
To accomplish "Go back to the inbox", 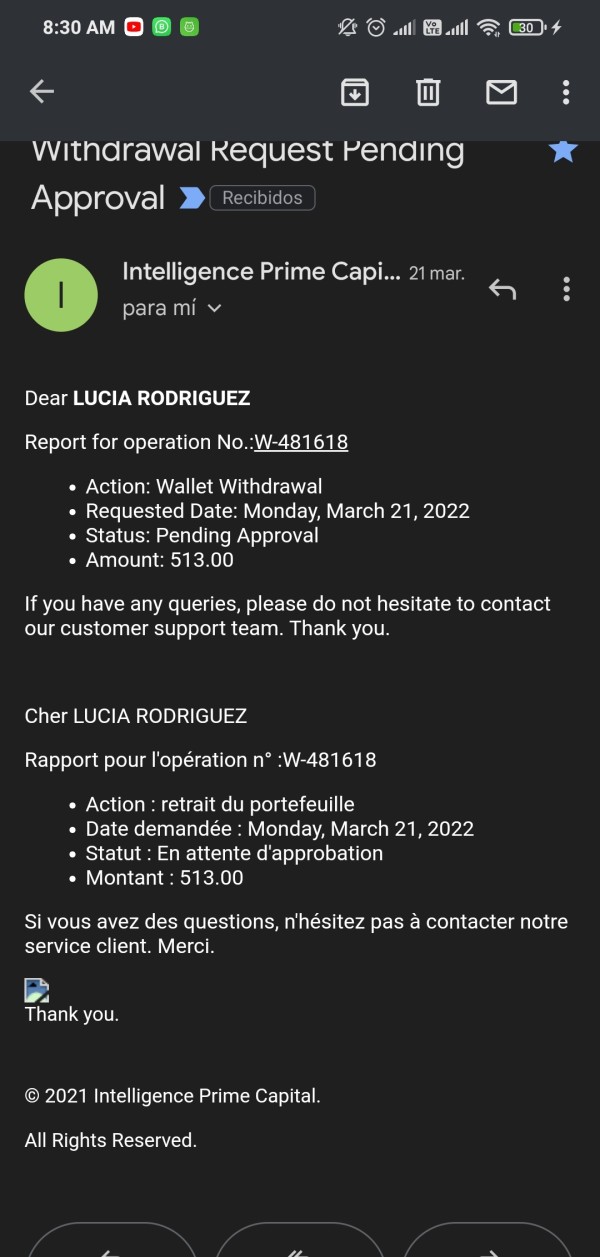I will (x=41, y=92).
